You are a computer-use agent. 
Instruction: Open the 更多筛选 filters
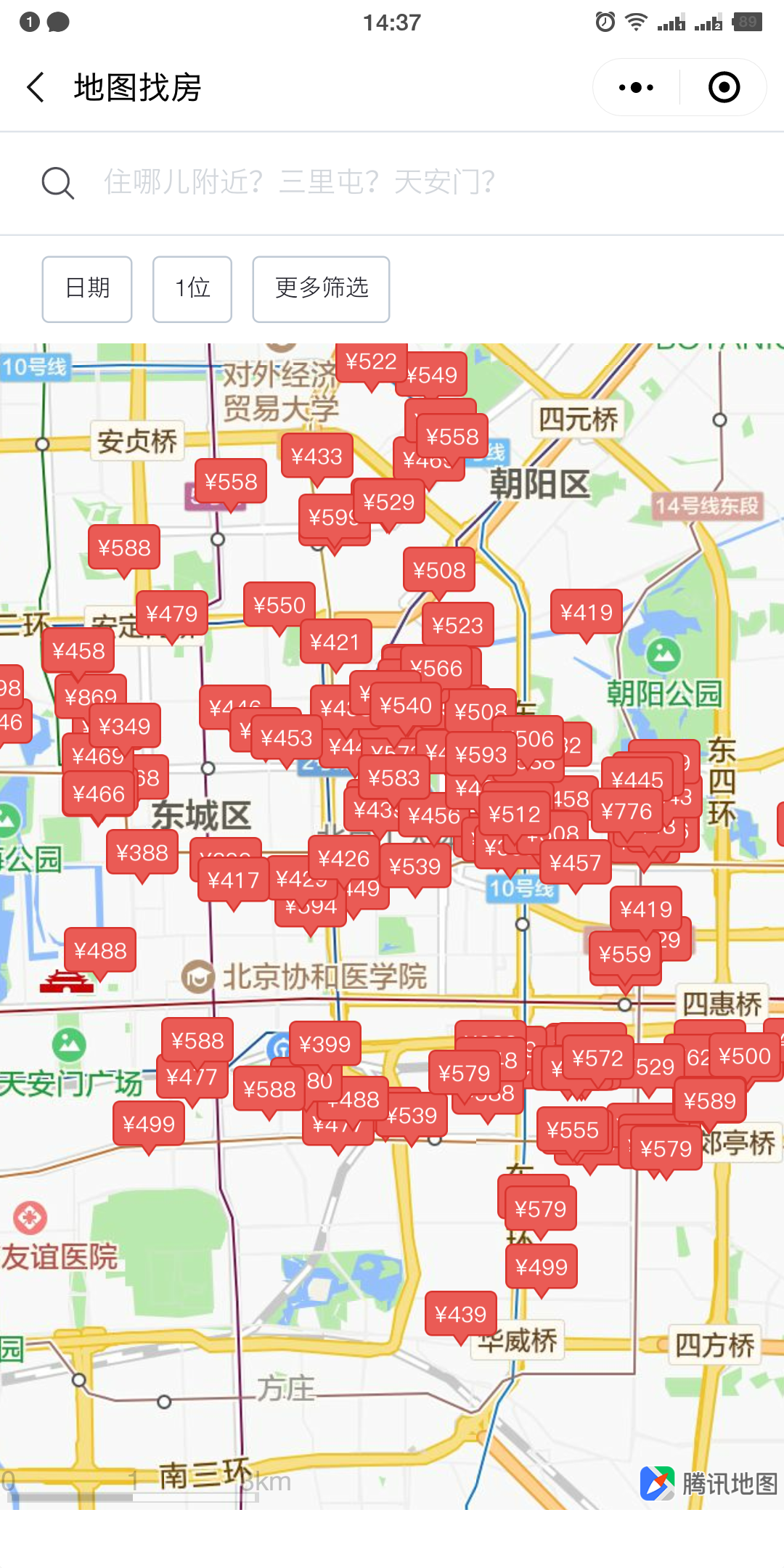point(321,289)
